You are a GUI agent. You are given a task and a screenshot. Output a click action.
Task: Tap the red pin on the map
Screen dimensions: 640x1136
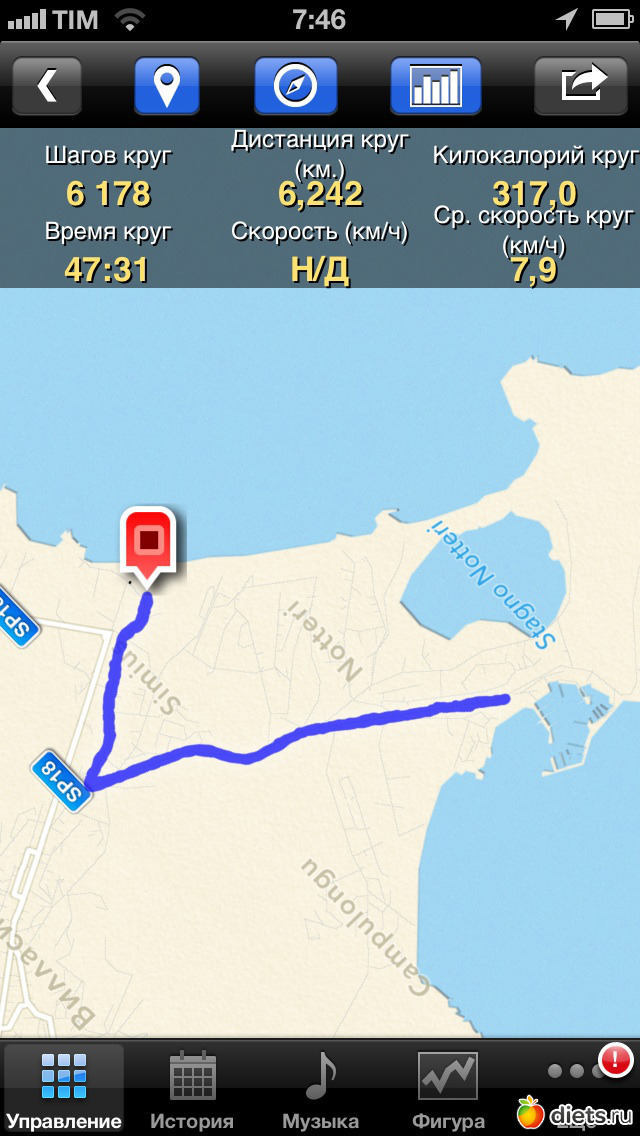tap(148, 544)
